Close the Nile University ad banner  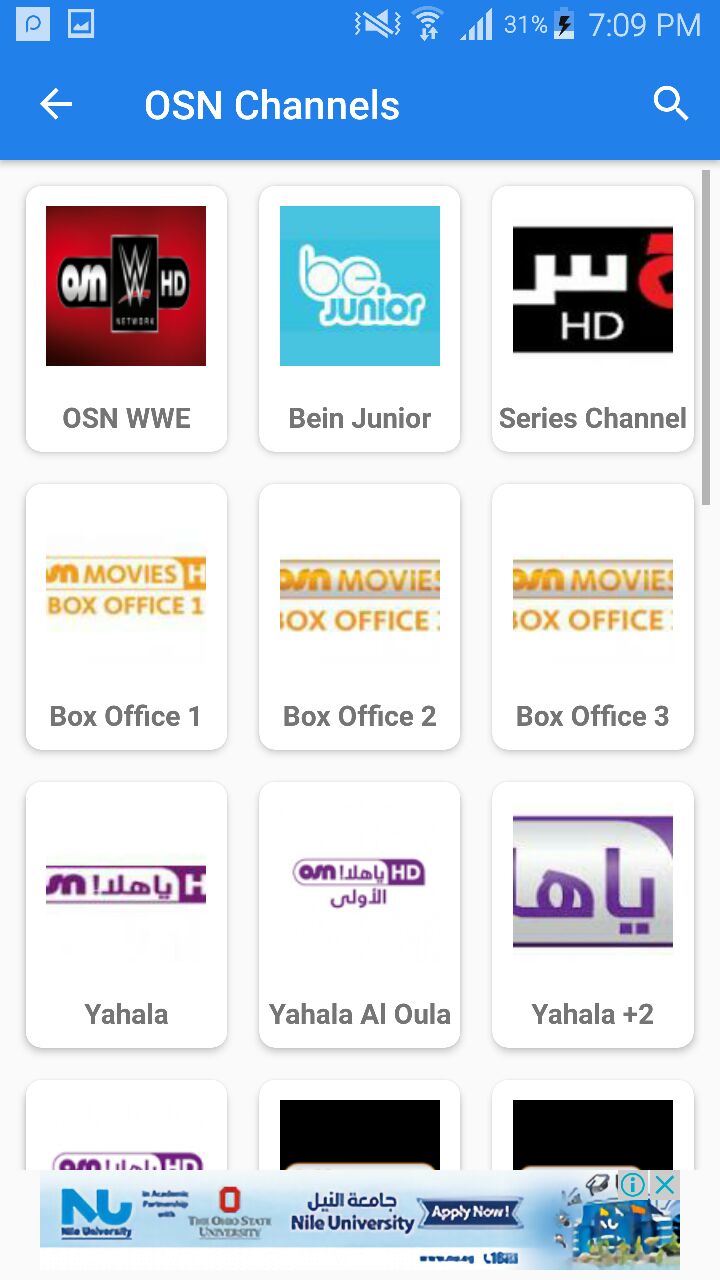pyautogui.click(x=665, y=1186)
